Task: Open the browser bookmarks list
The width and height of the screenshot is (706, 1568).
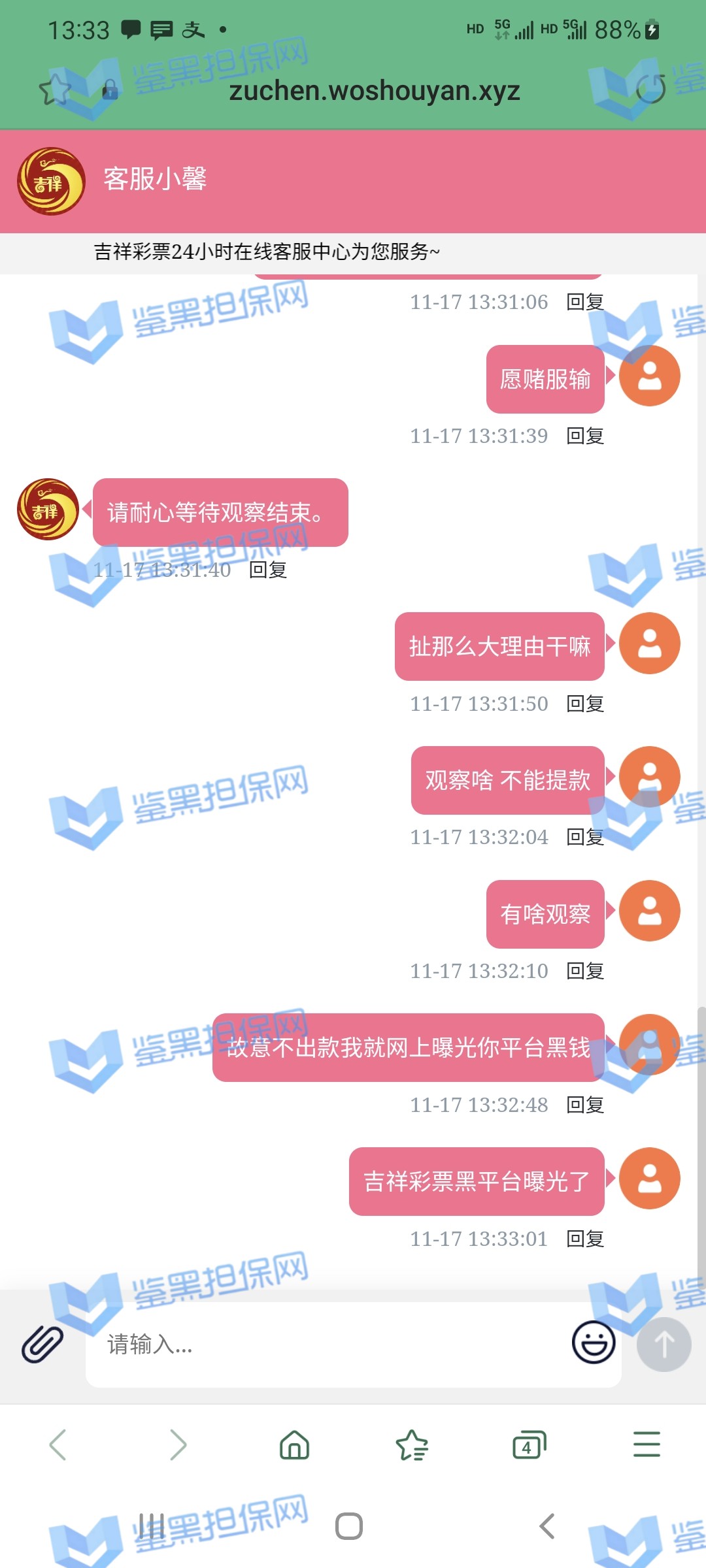Action: [x=412, y=1445]
